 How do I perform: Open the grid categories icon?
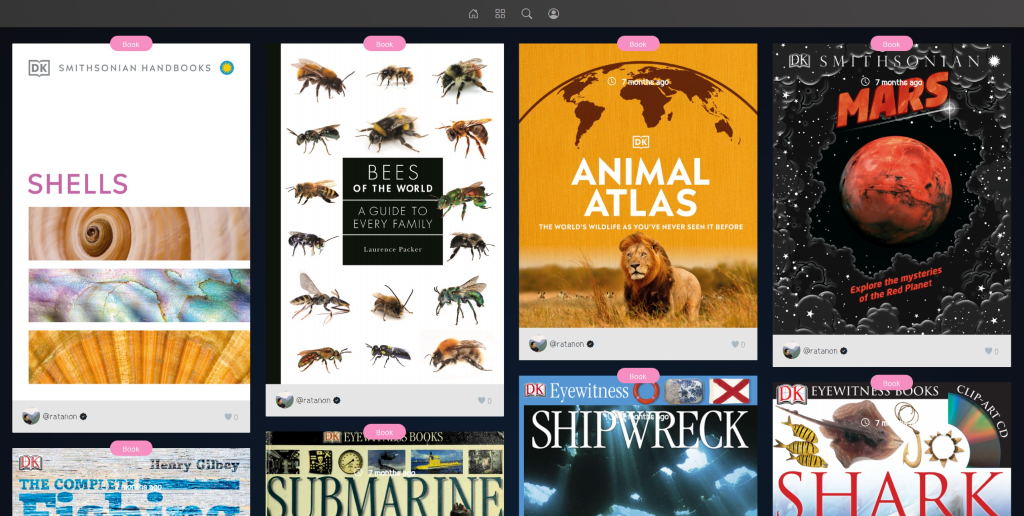(500, 14)
